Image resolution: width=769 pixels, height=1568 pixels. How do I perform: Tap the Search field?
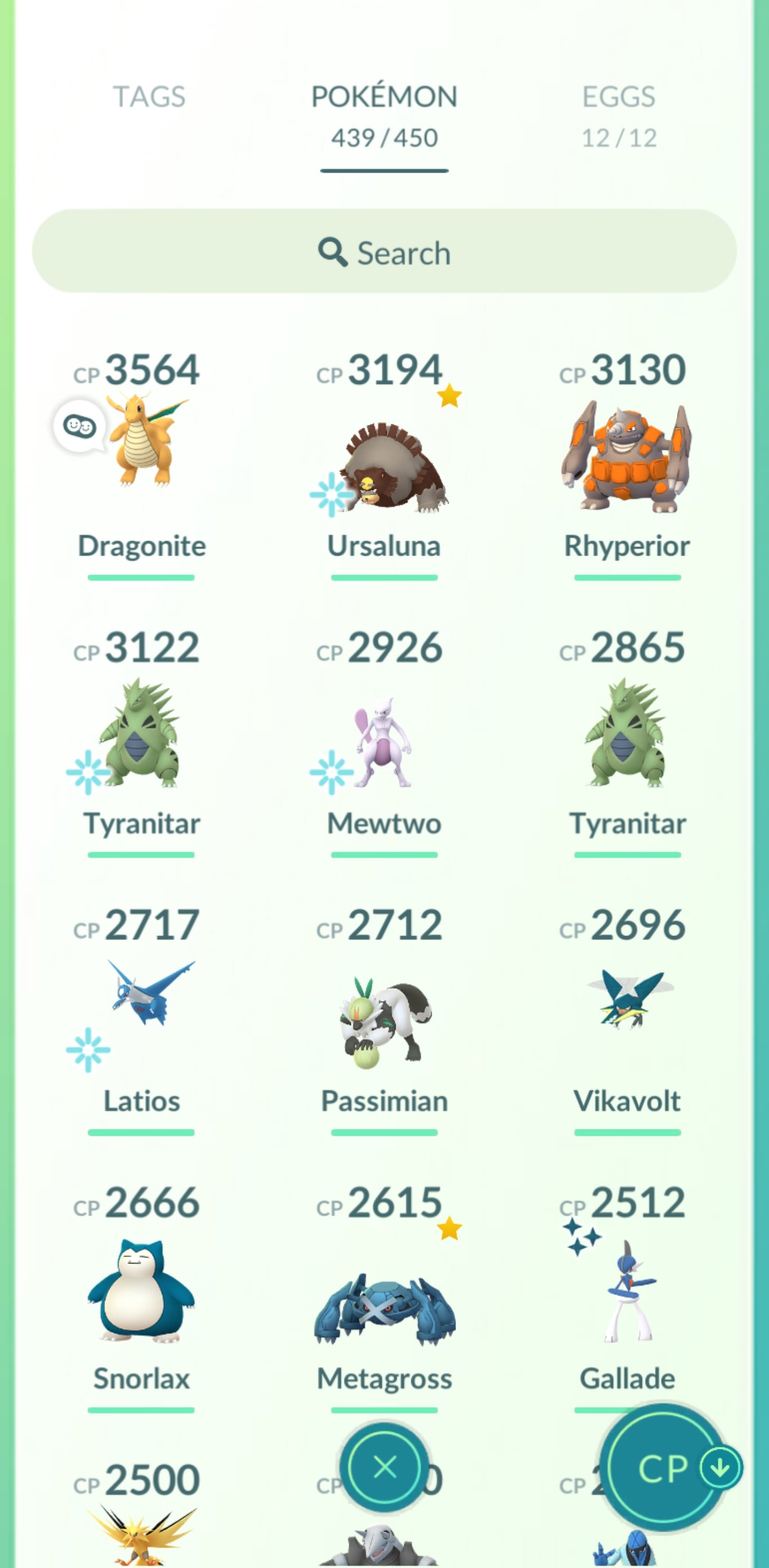384,252
